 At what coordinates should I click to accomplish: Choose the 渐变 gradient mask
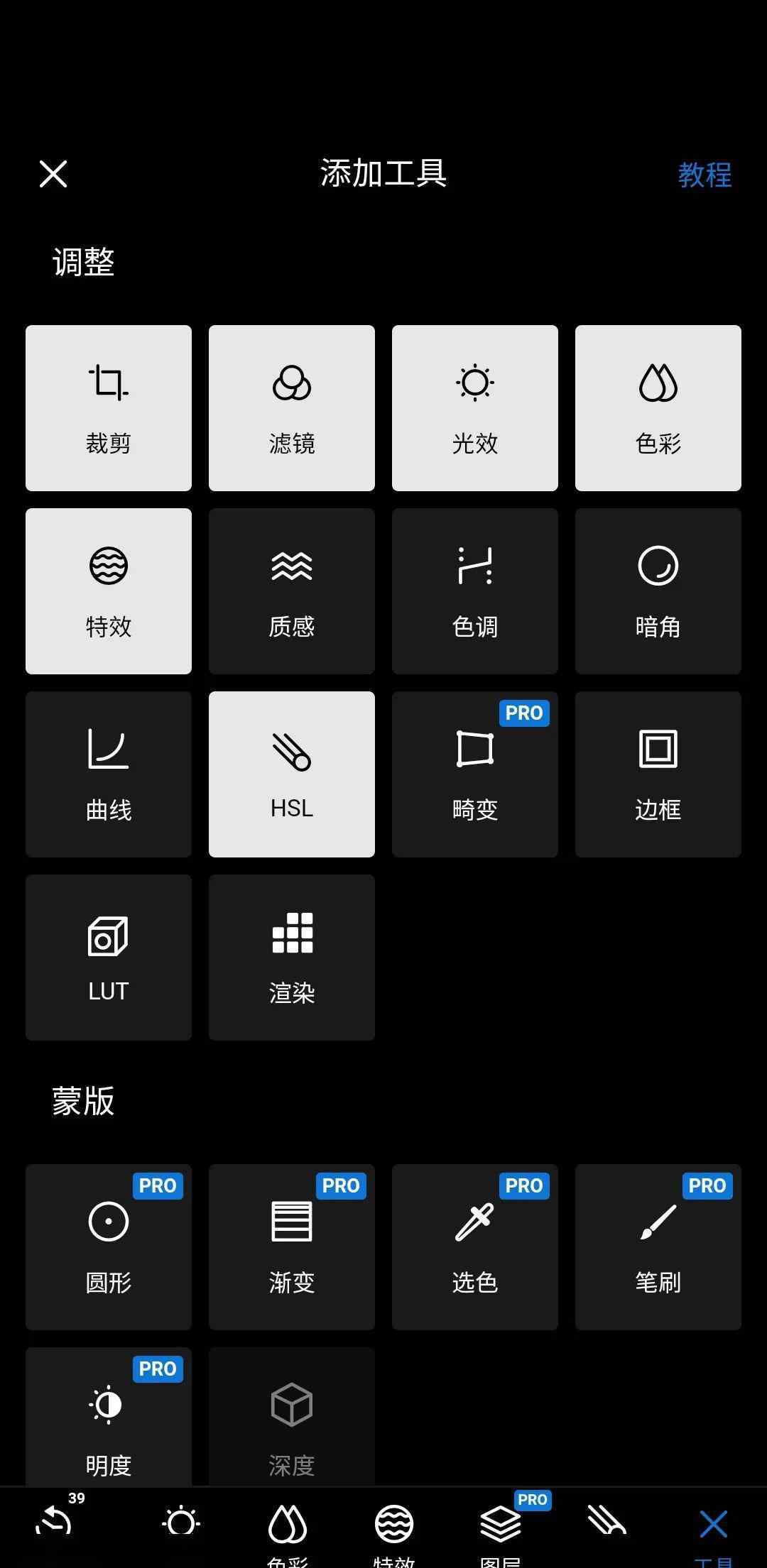(x=292, y=1247)
